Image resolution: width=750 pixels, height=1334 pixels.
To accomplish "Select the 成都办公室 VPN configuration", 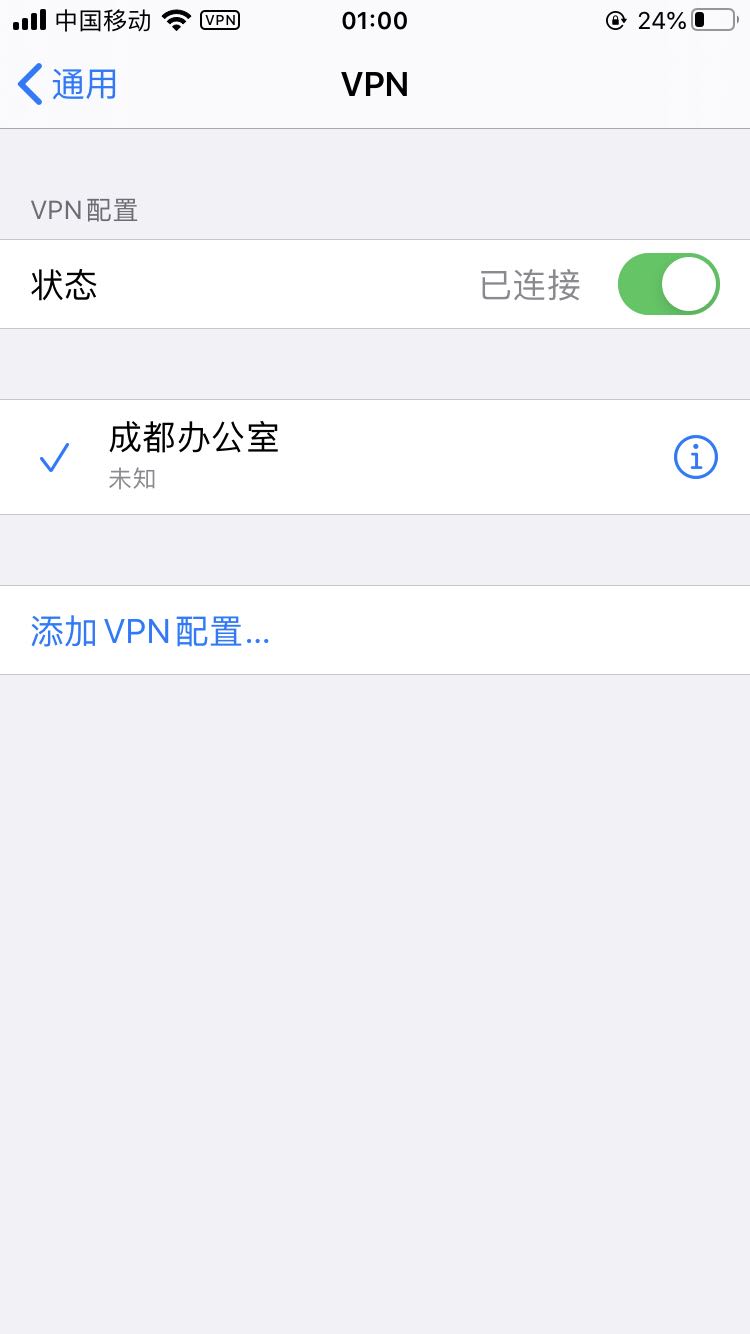I will pos(300,456).
